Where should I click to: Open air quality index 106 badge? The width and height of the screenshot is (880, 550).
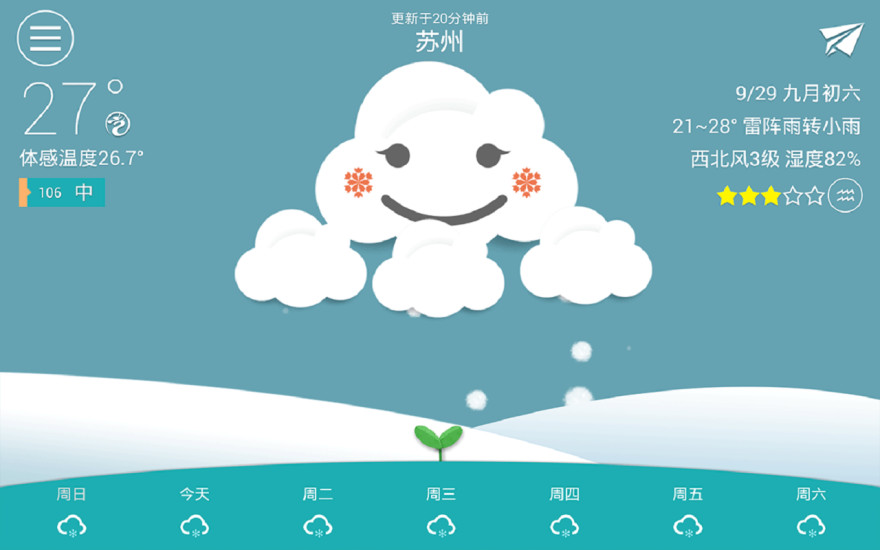point(62,193)
